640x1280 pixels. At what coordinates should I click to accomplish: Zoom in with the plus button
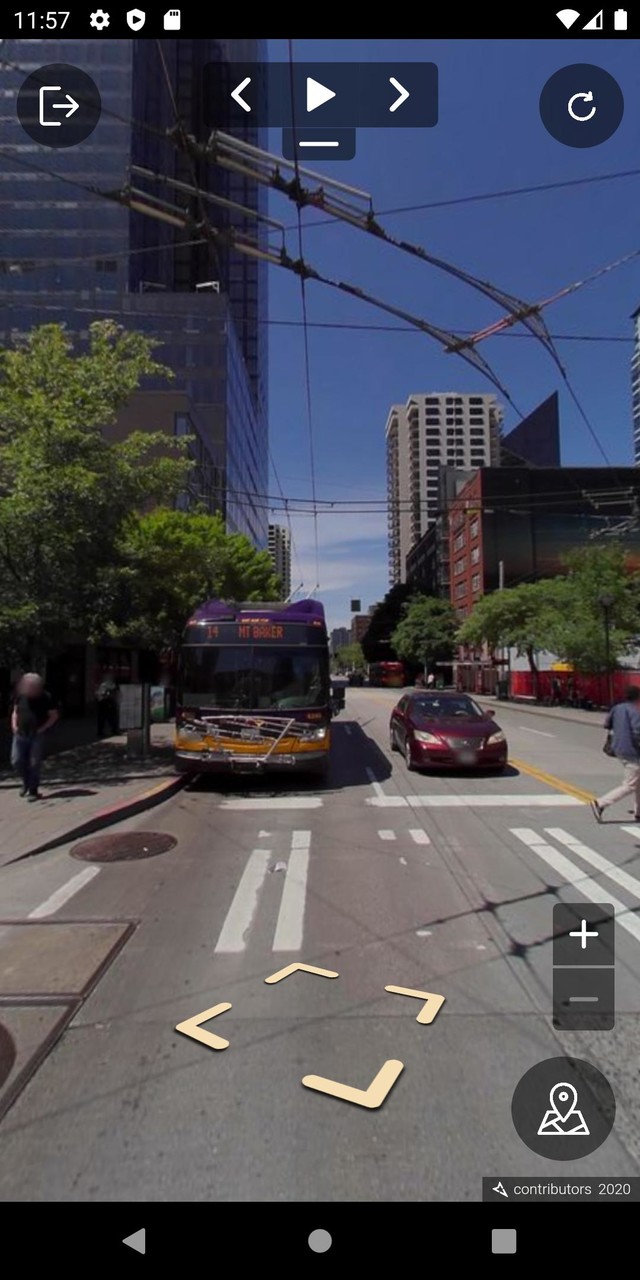[x=583, y=935]
